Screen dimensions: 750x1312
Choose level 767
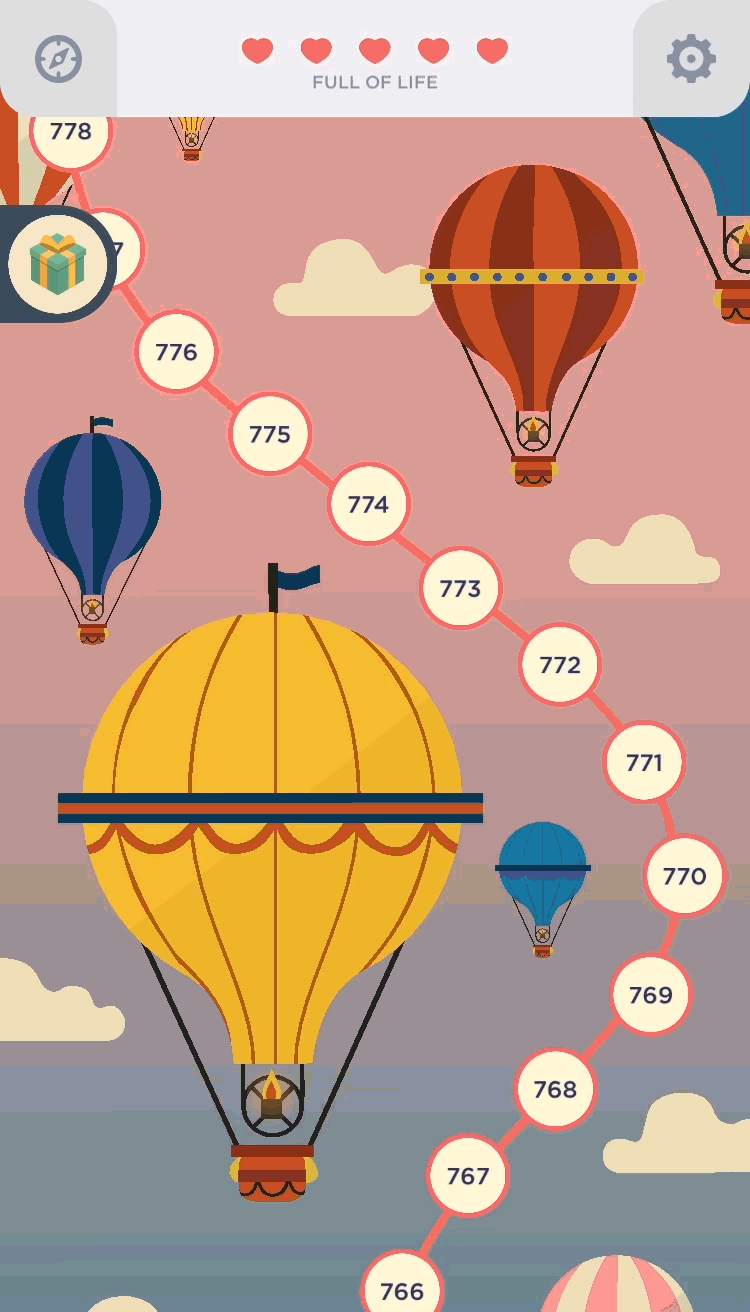(x=467, y=1175)
